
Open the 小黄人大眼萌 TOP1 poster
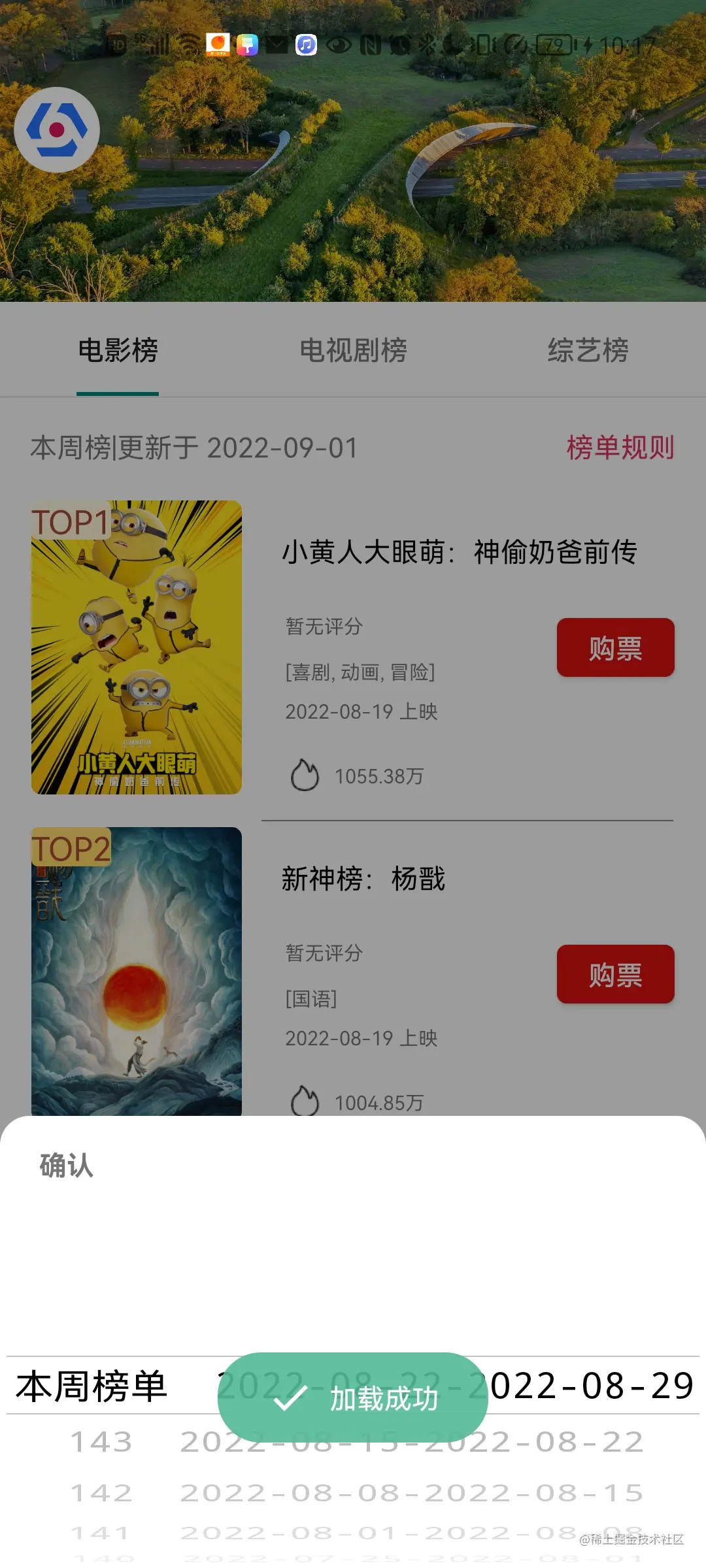(x=137, y=647)
